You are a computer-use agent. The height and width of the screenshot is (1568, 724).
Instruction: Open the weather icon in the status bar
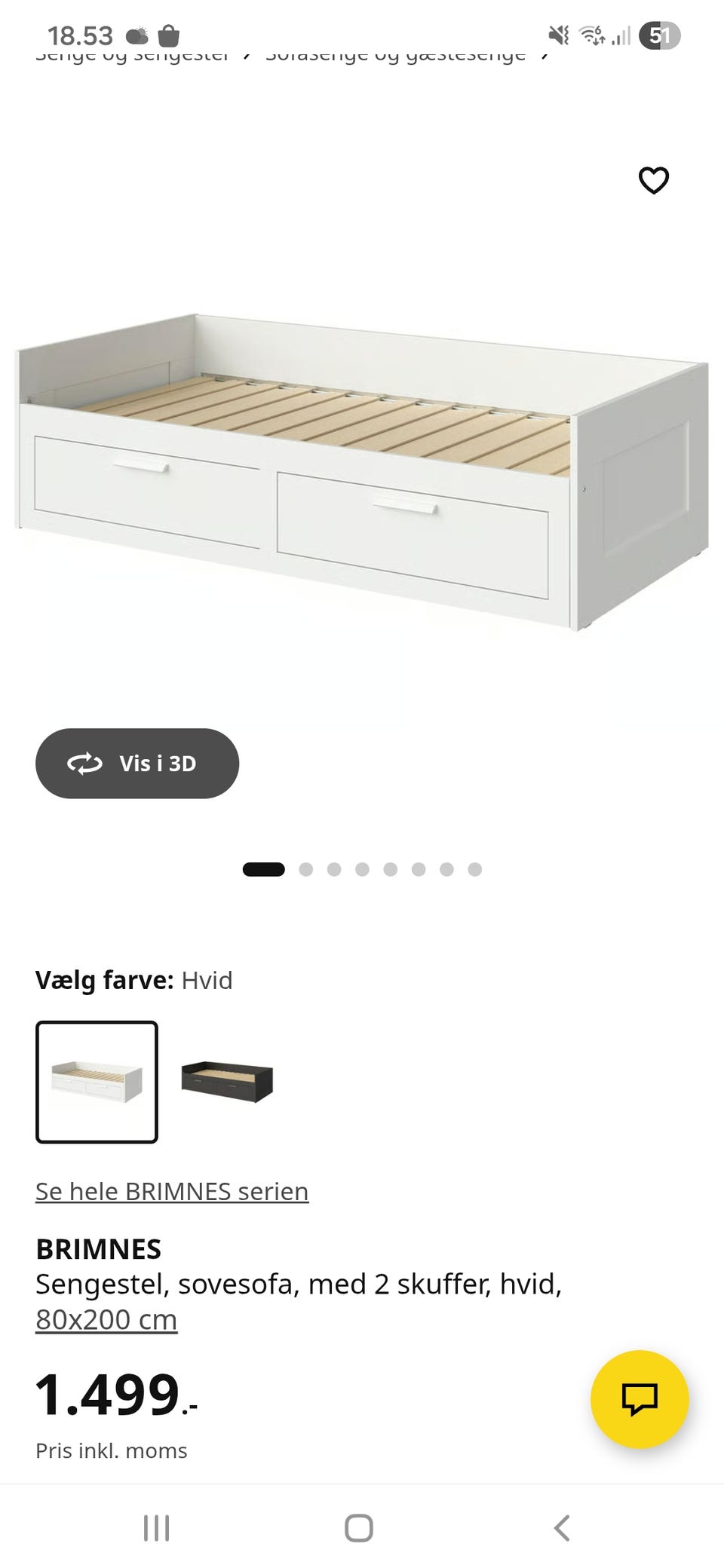point(136,35)
